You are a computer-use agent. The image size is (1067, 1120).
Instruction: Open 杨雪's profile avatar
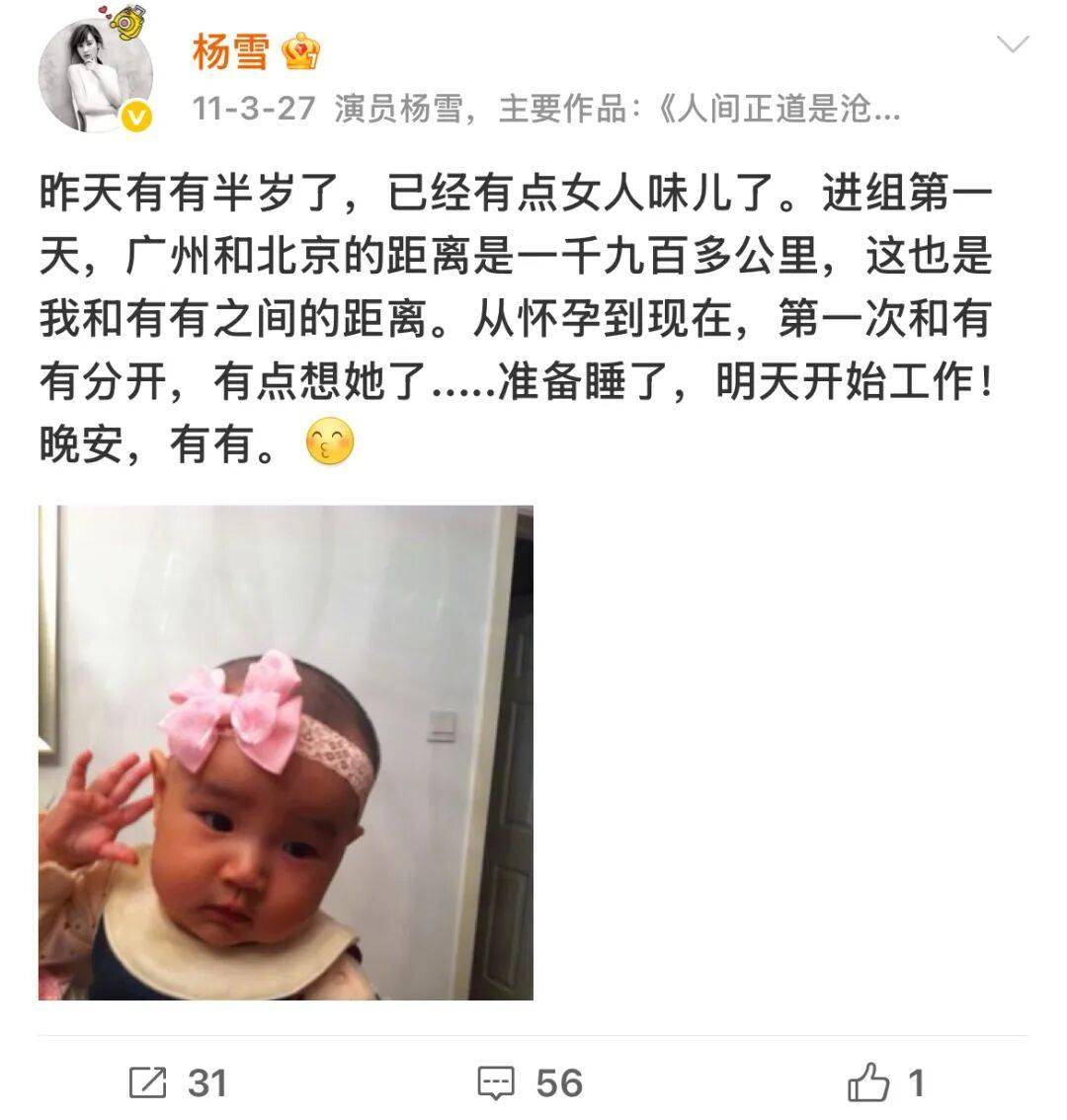(96, 74)
